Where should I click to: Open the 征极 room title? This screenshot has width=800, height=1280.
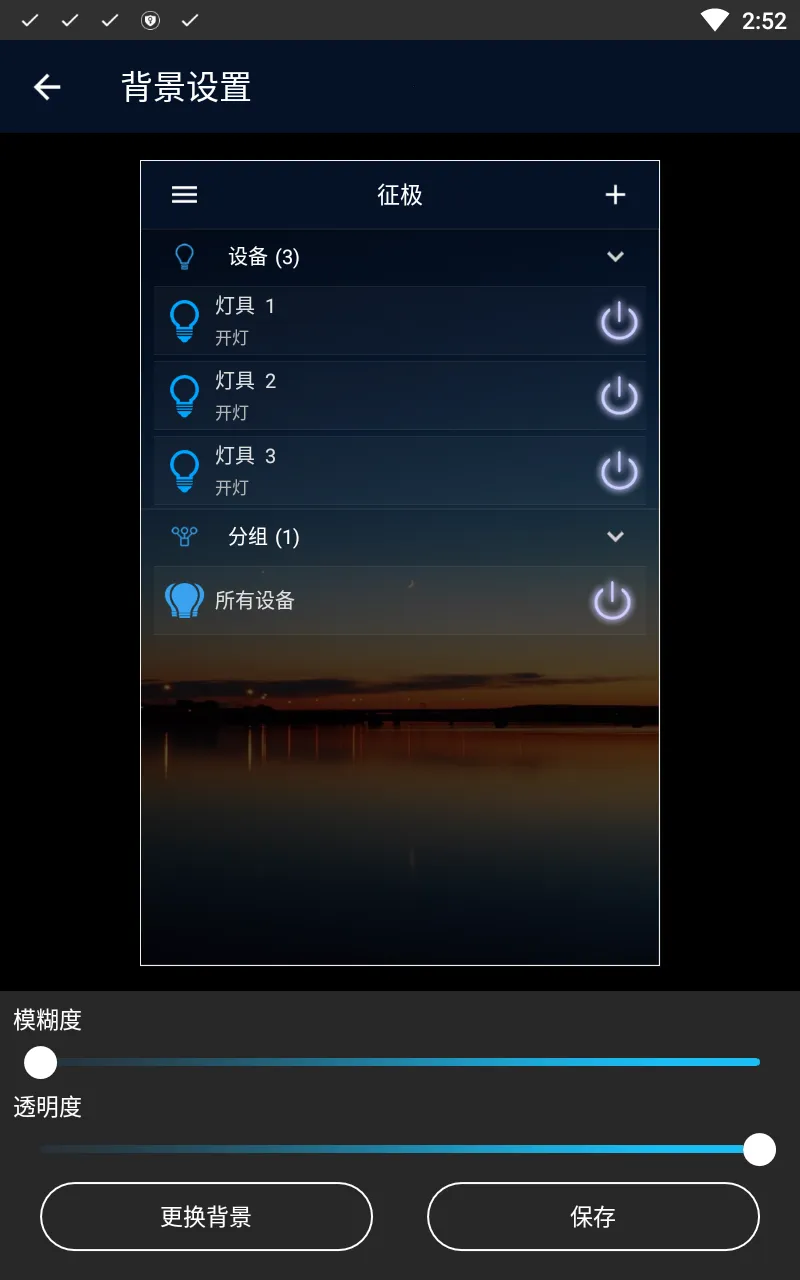click(399, 194)
